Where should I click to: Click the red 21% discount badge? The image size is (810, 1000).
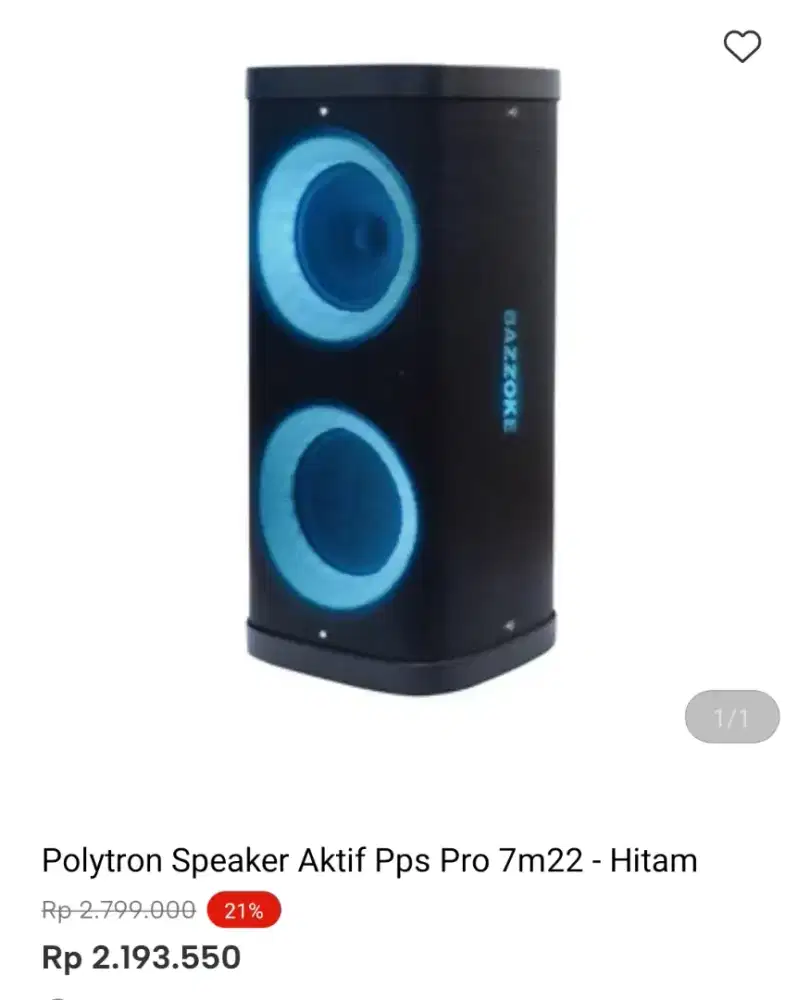click(x=243, y=910)
